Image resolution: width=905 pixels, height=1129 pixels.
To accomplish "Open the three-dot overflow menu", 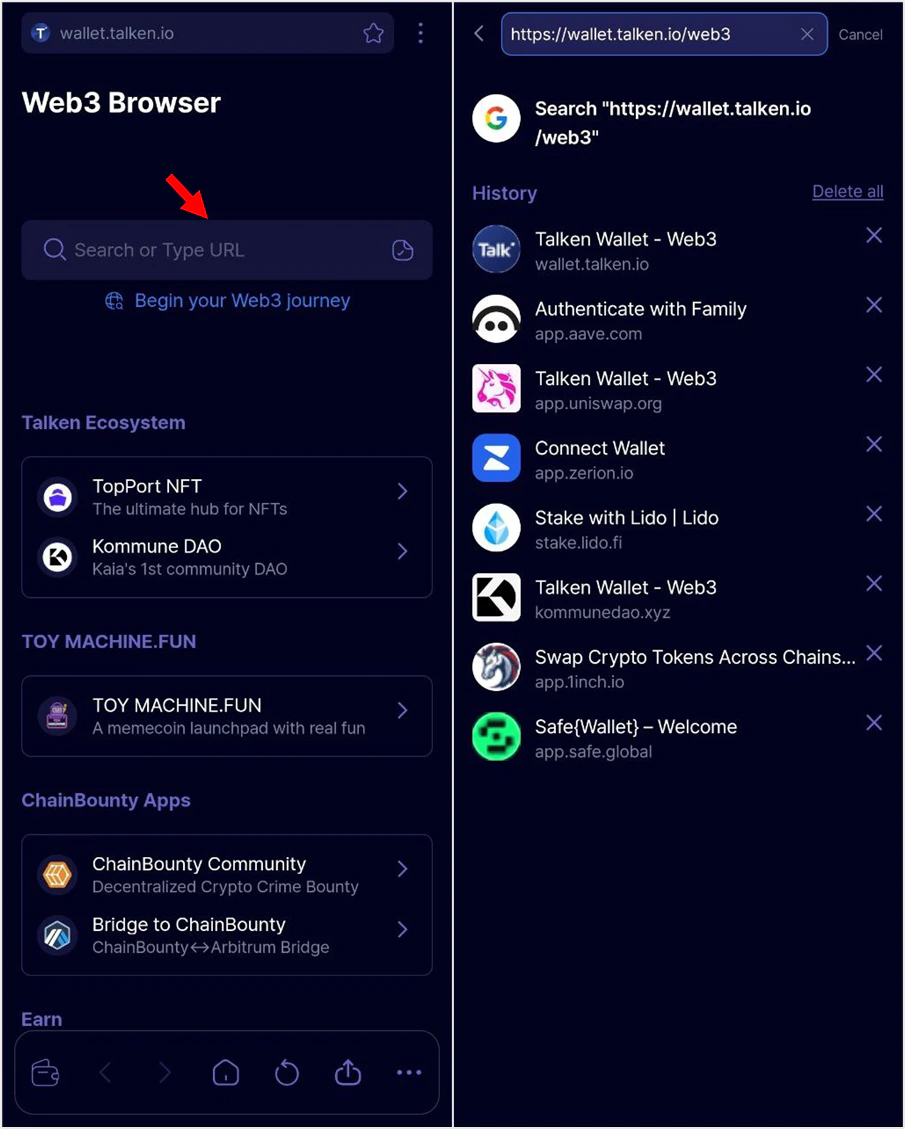I will point(420,34).
